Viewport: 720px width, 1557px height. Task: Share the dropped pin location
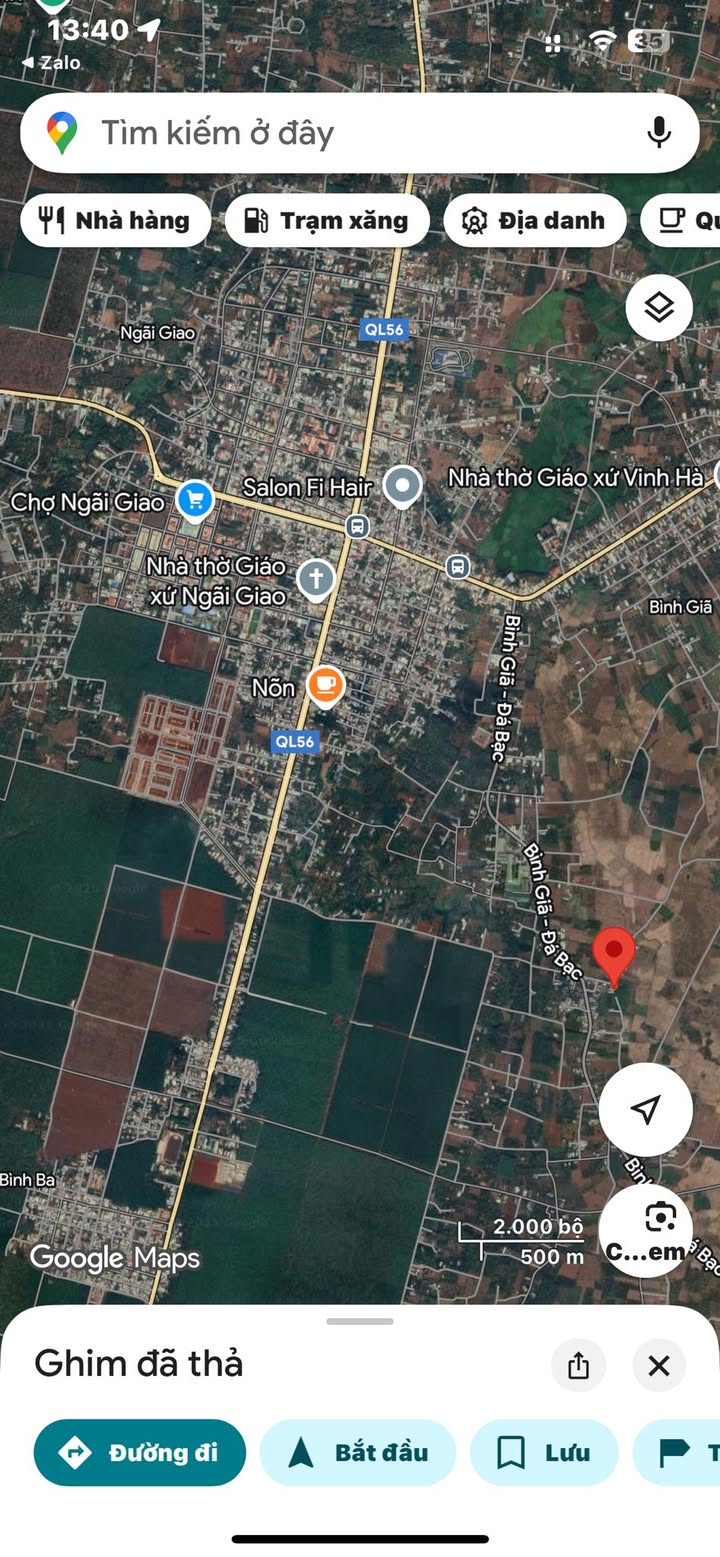578,1365
